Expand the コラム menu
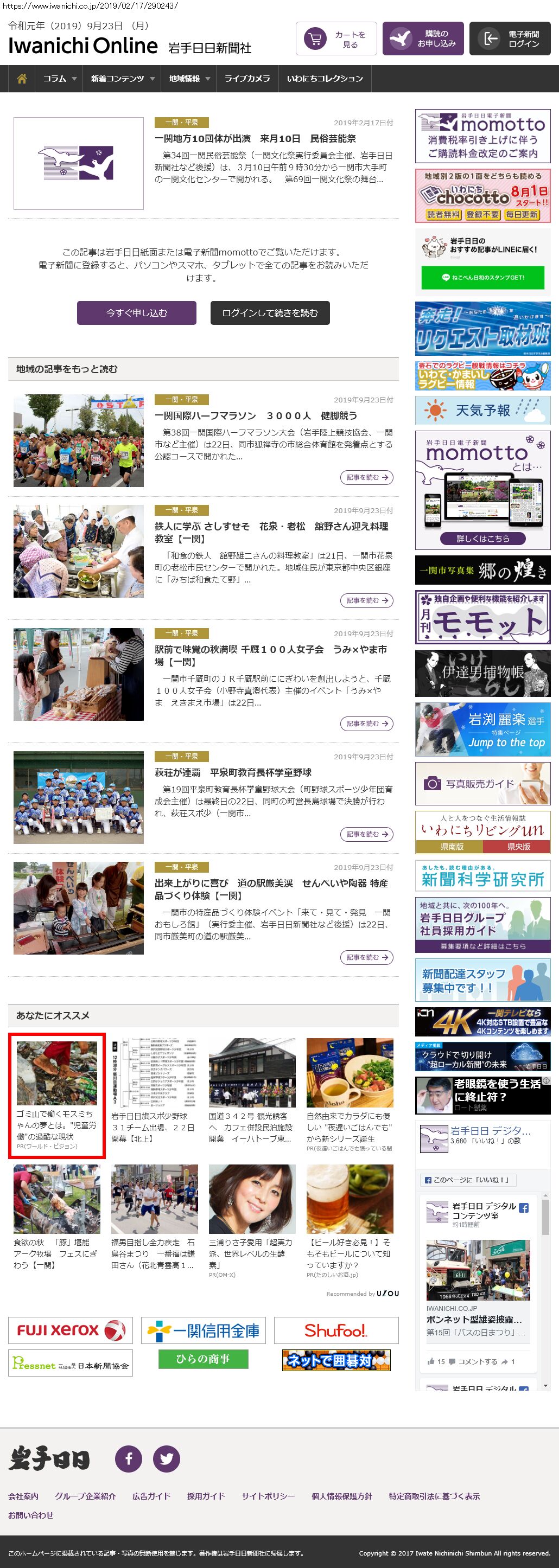This screenshot has width=559, height=1568. click(59, 79)
